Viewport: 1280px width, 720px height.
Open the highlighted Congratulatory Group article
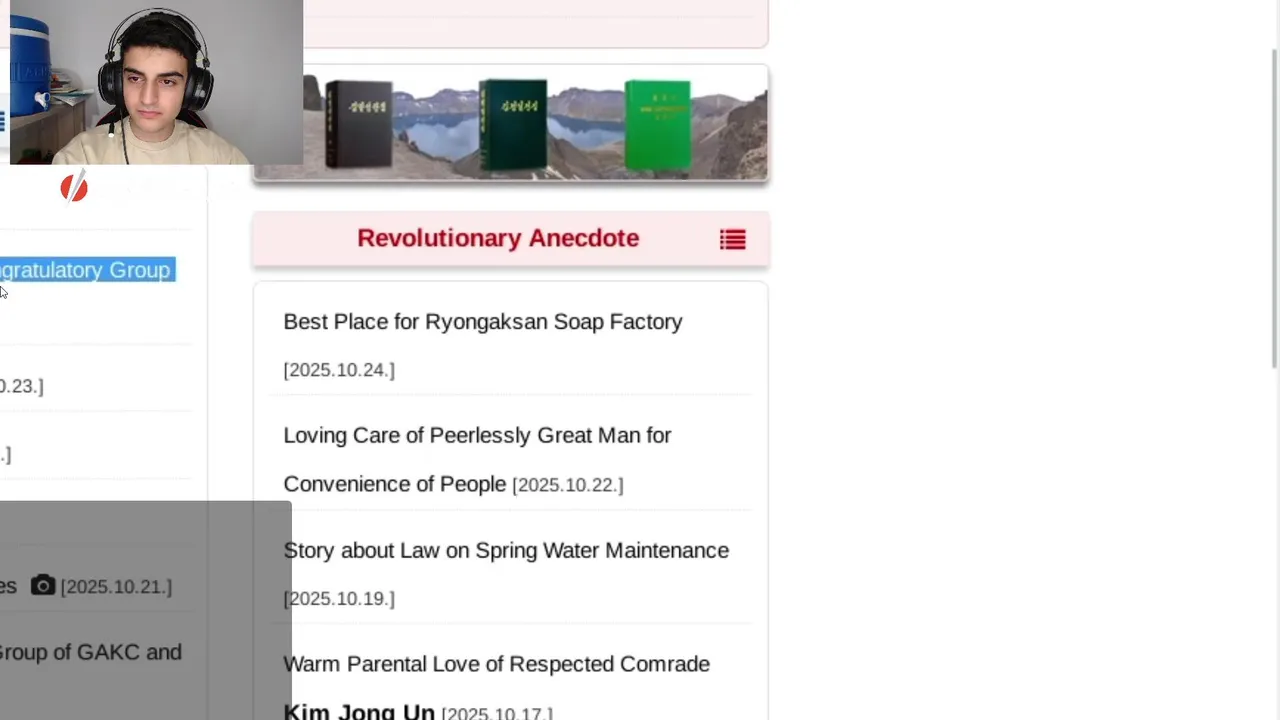point(88,270)
